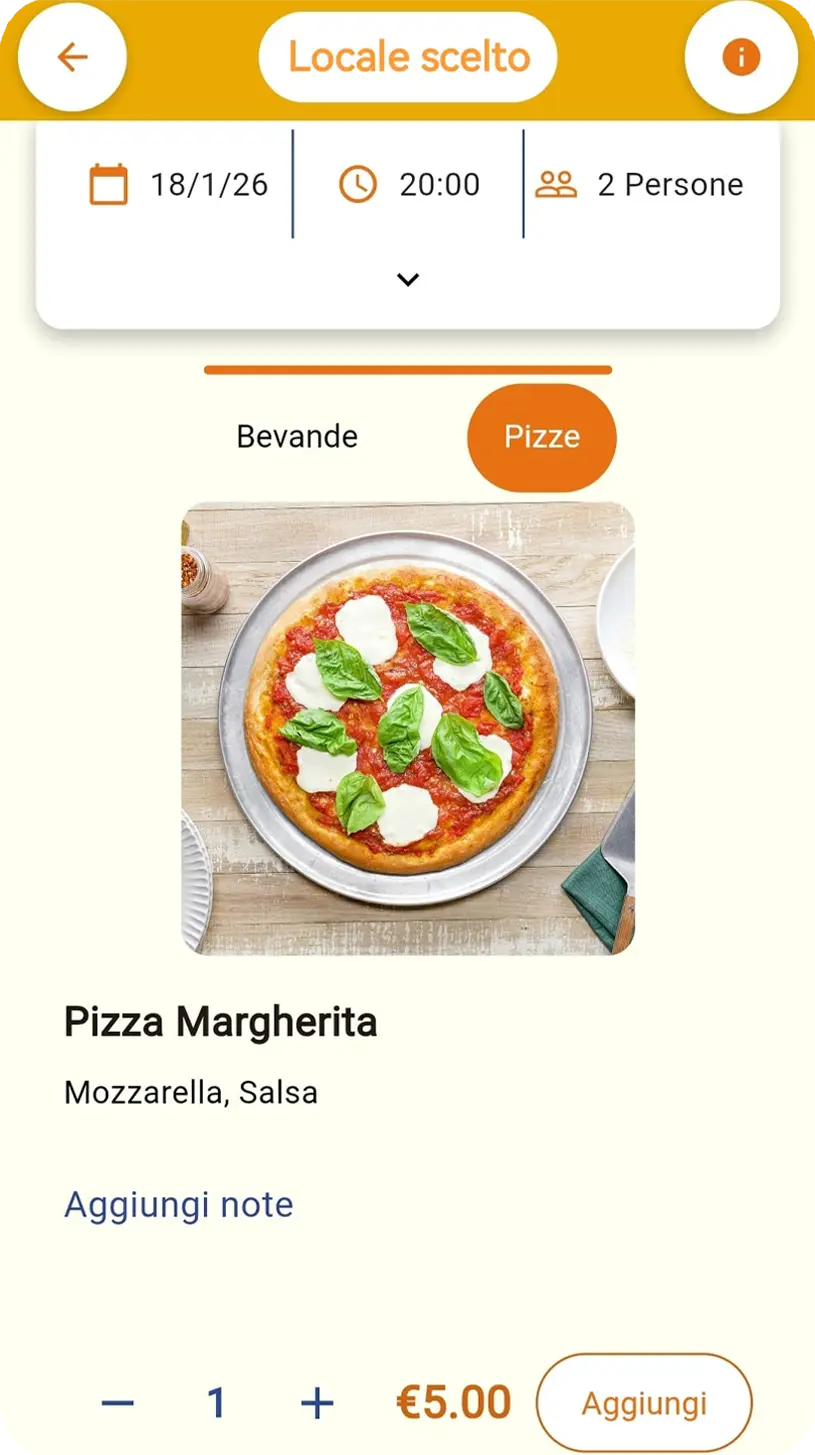The width and height of the screenshot is (815, 1455).
Task: Click the Locale scelto header label
Action: pyautogui.click(x=407, y=57)
